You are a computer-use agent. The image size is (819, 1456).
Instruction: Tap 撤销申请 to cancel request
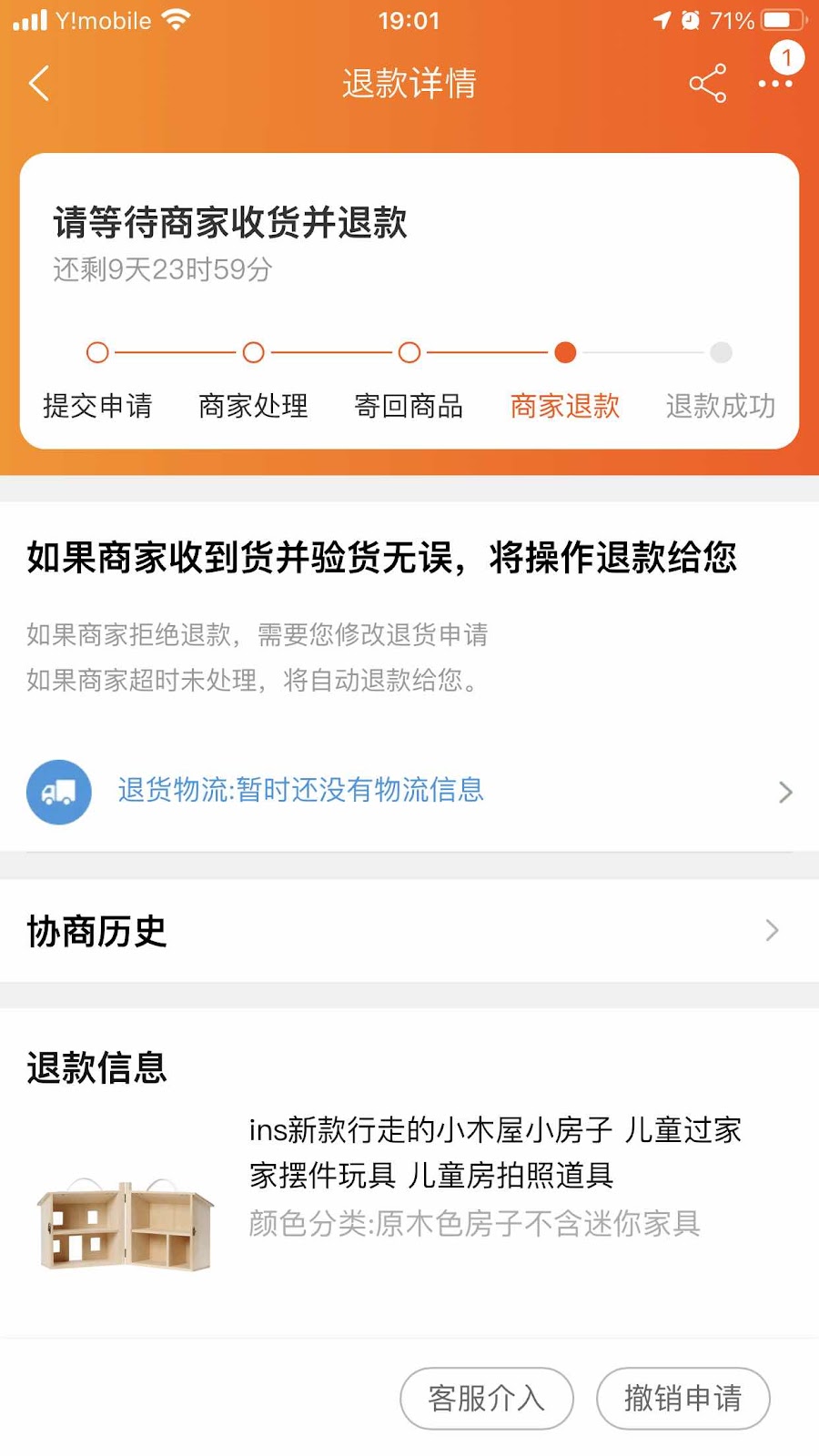tap(682, 1398)
